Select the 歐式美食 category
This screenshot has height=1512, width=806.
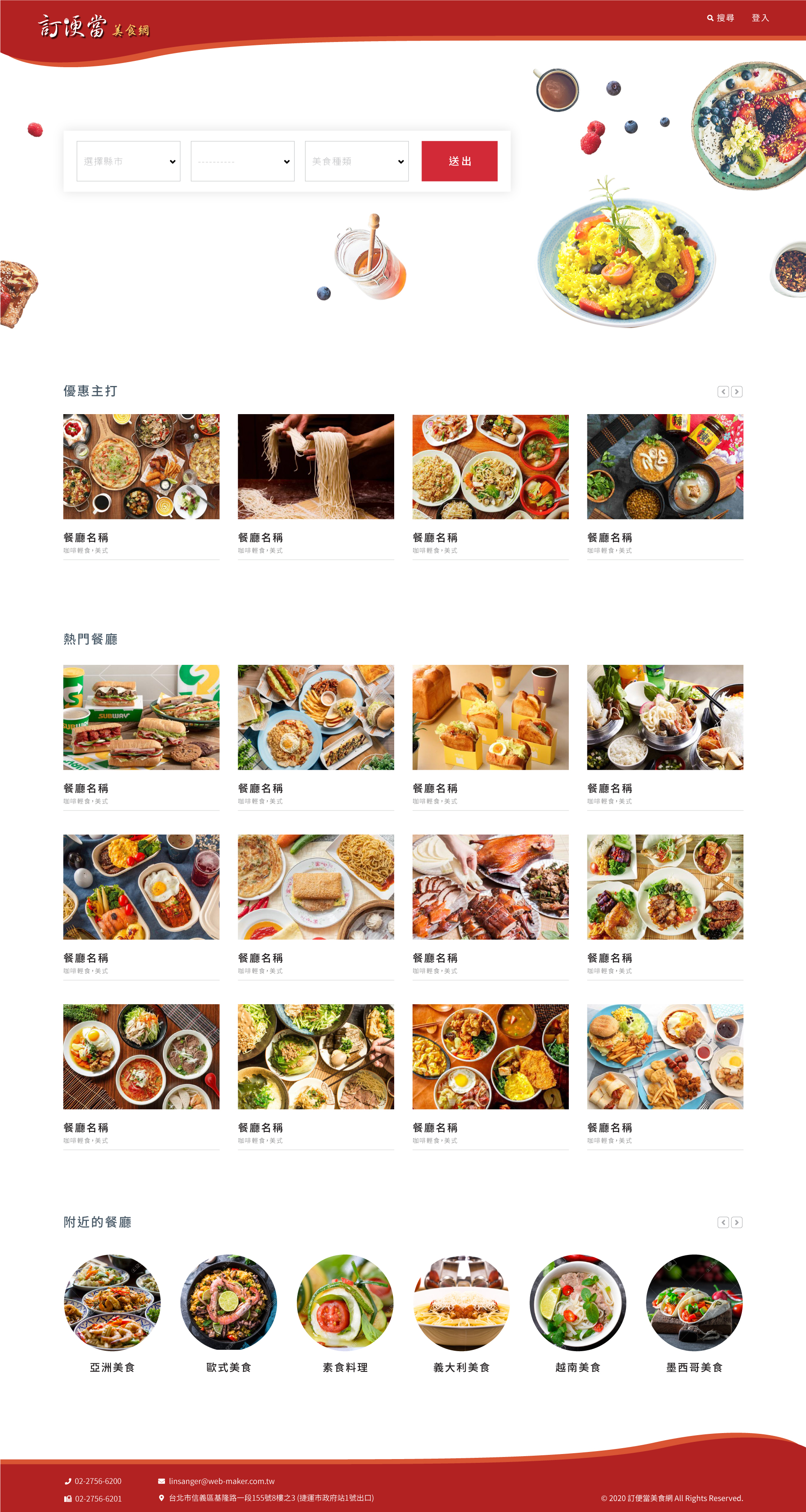(228, 1303)
